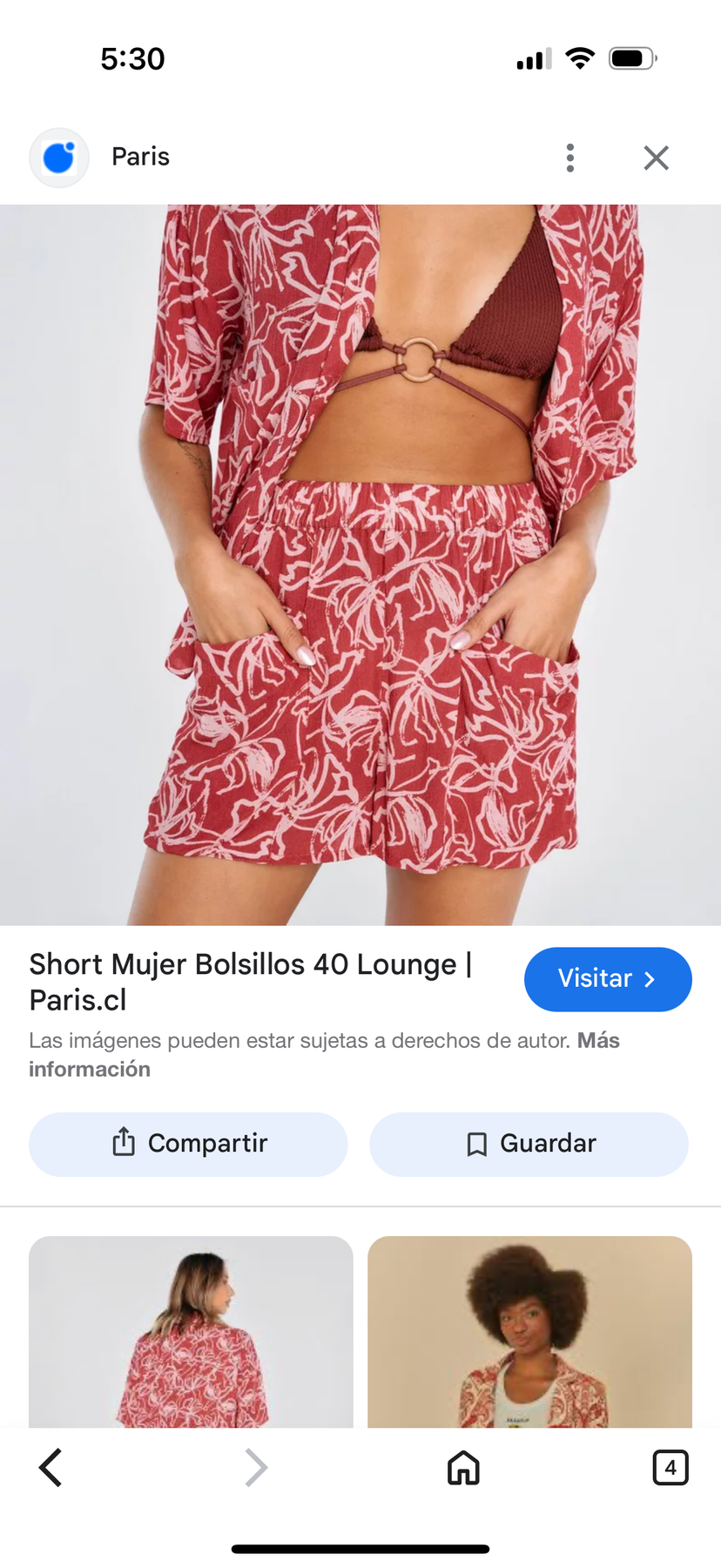This screenshot has height=1568, width=721.
Task: Tap the Visitar button
Action: [607, 979]
